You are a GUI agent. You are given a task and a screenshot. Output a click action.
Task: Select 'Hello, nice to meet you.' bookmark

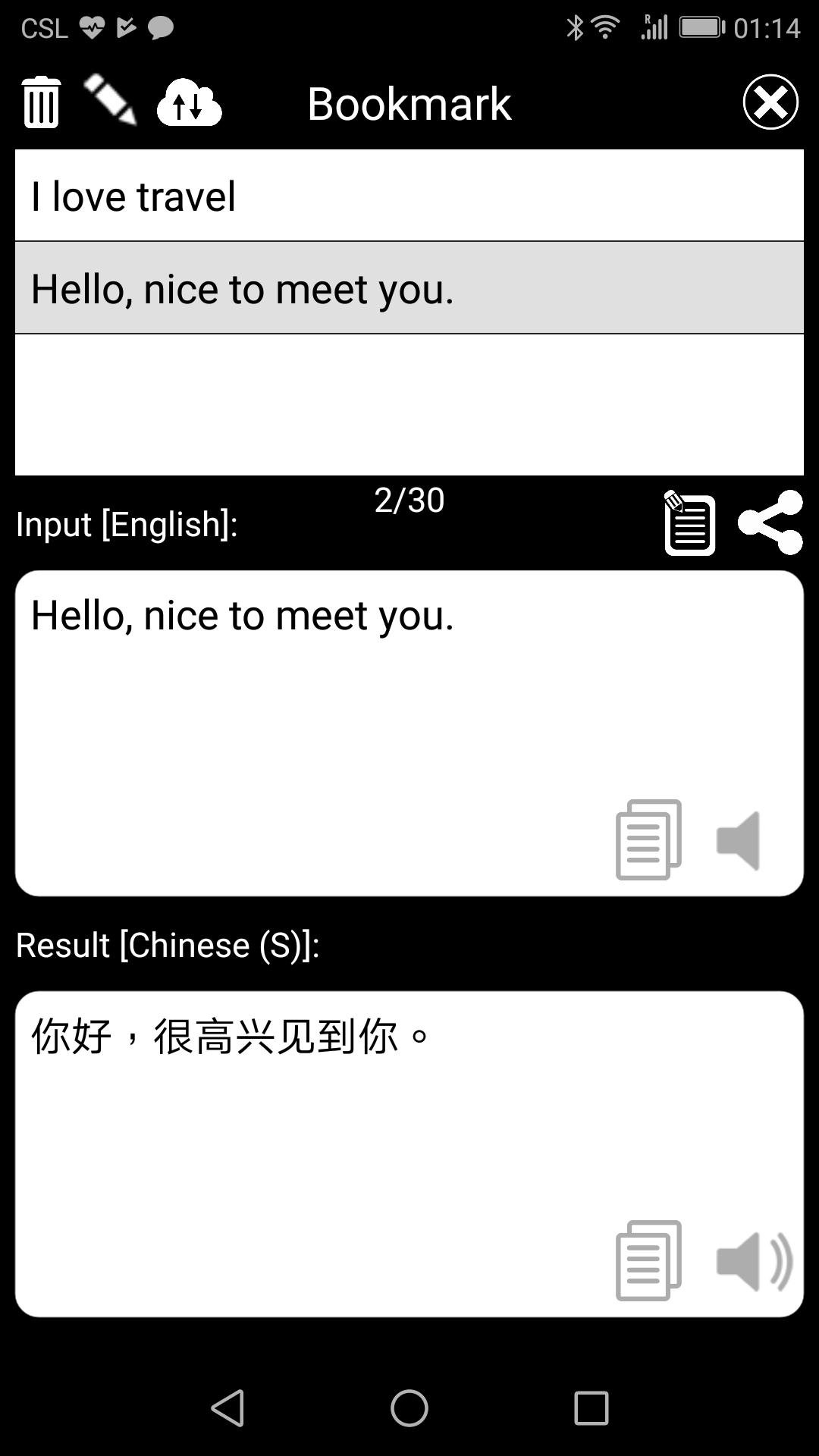tap(409, 289)
